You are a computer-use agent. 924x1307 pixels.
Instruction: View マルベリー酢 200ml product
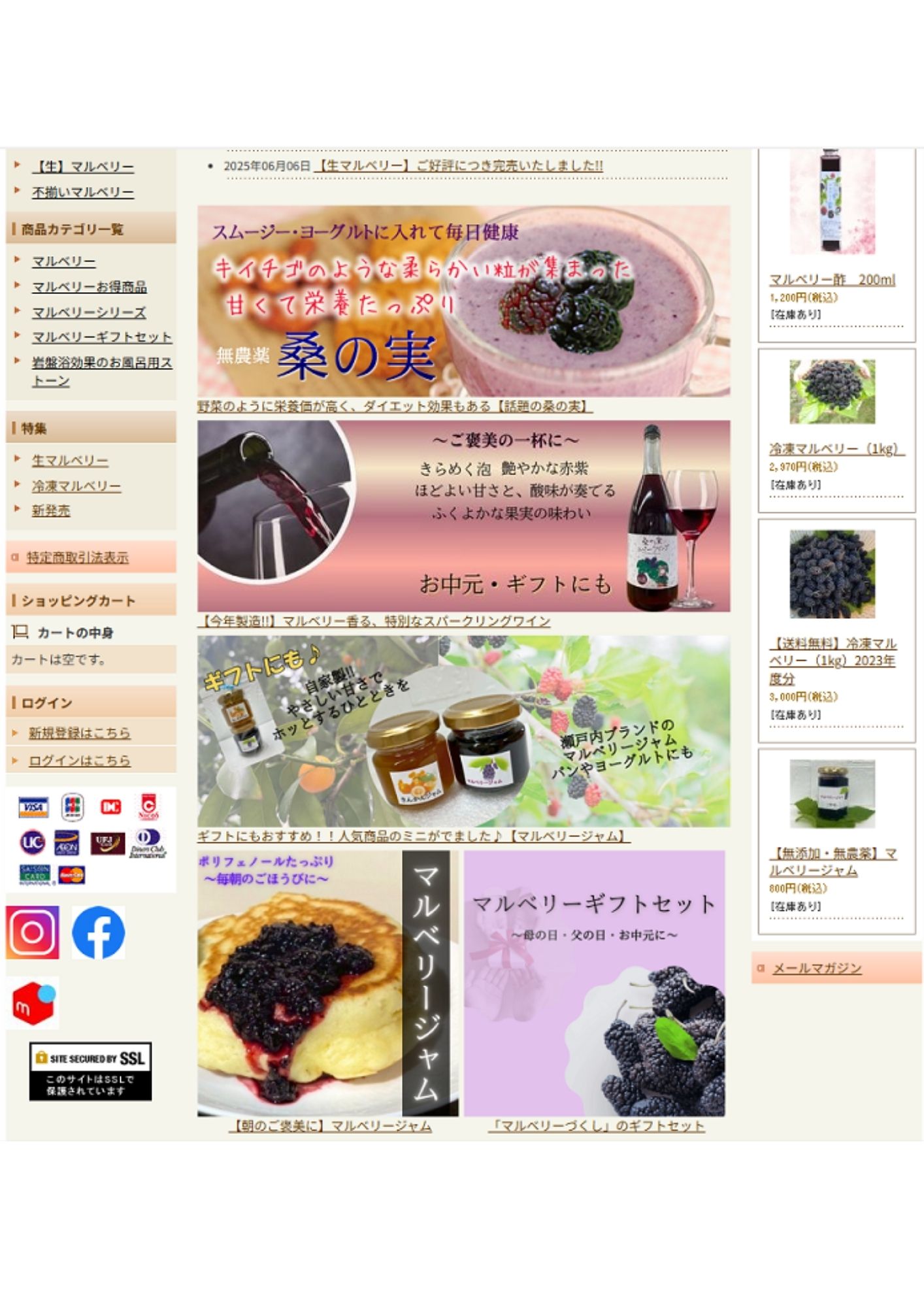[x=832, y=280]
